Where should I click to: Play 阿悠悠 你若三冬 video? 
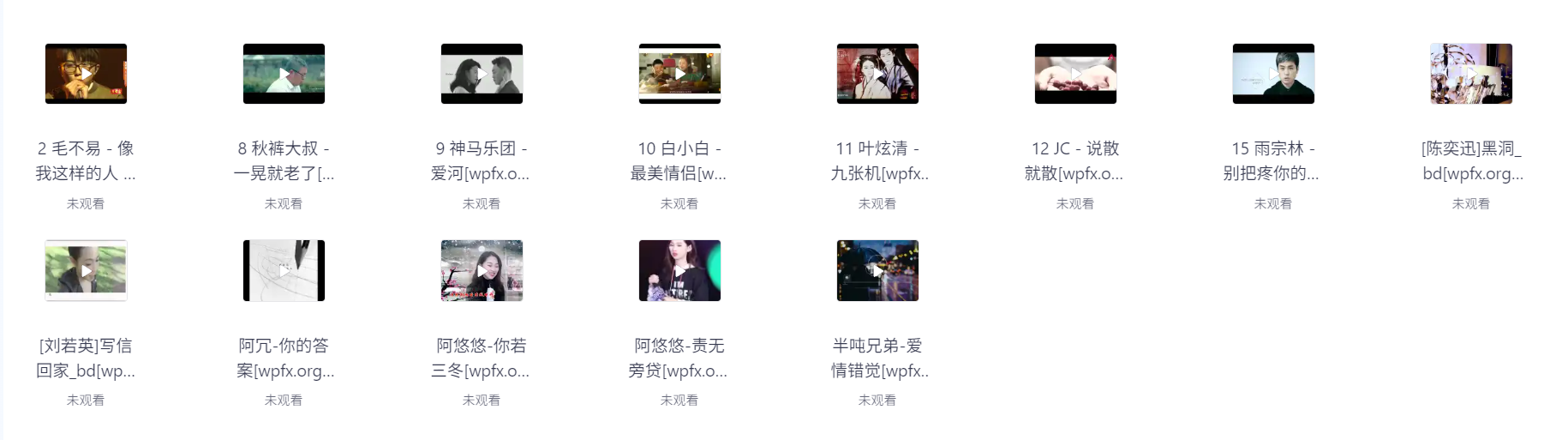(482, 270)
